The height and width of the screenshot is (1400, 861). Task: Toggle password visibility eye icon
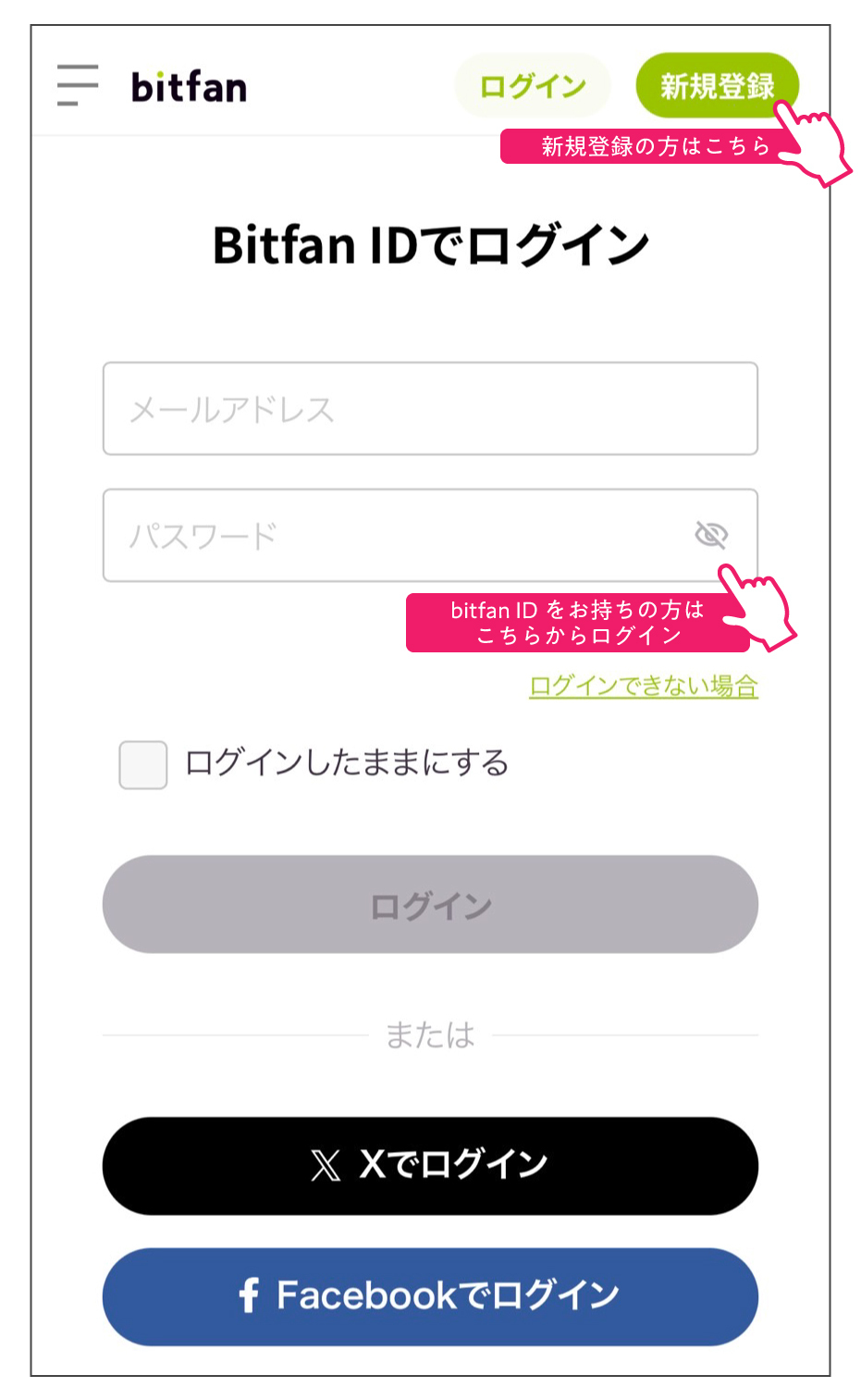pos(711,534)
